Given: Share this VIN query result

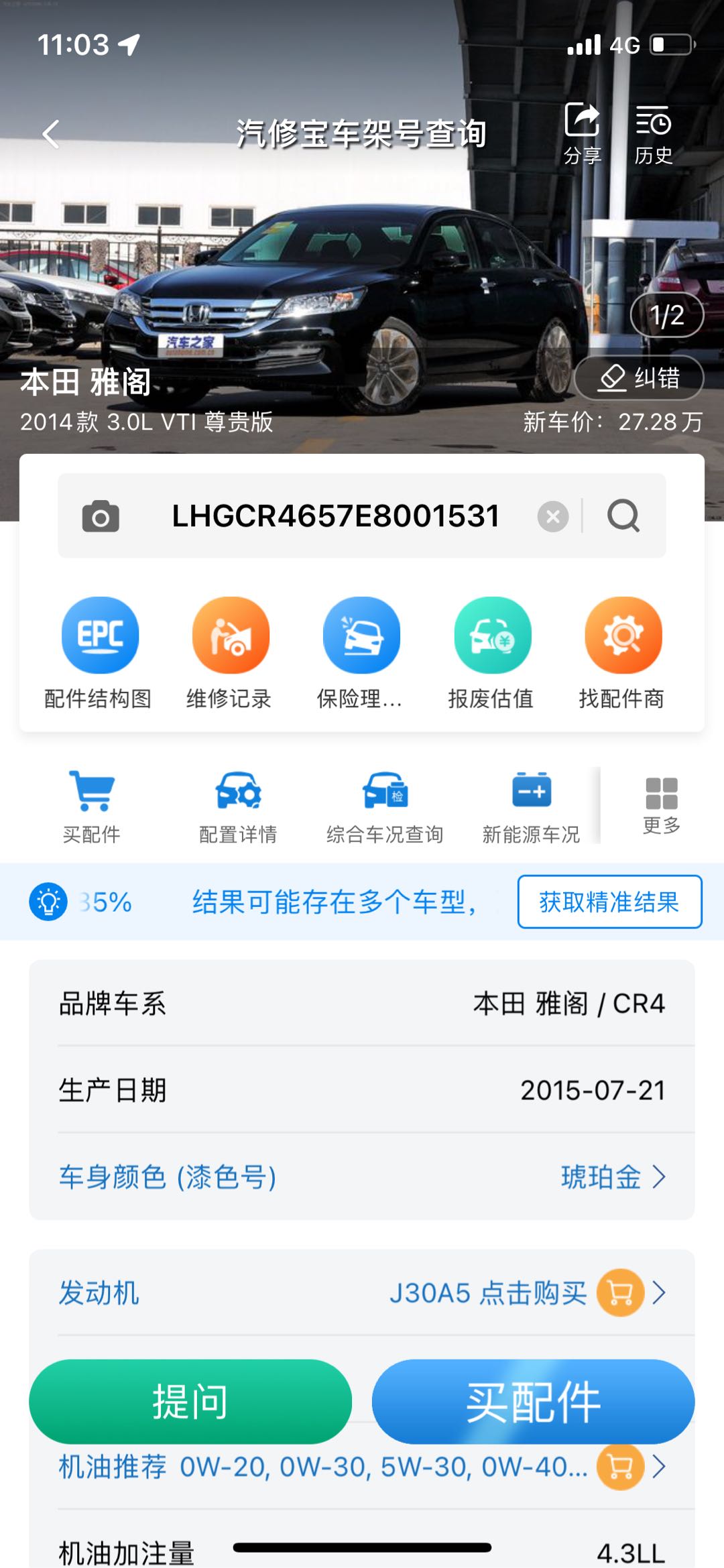Looking at the screenshot, I should 582,133.
